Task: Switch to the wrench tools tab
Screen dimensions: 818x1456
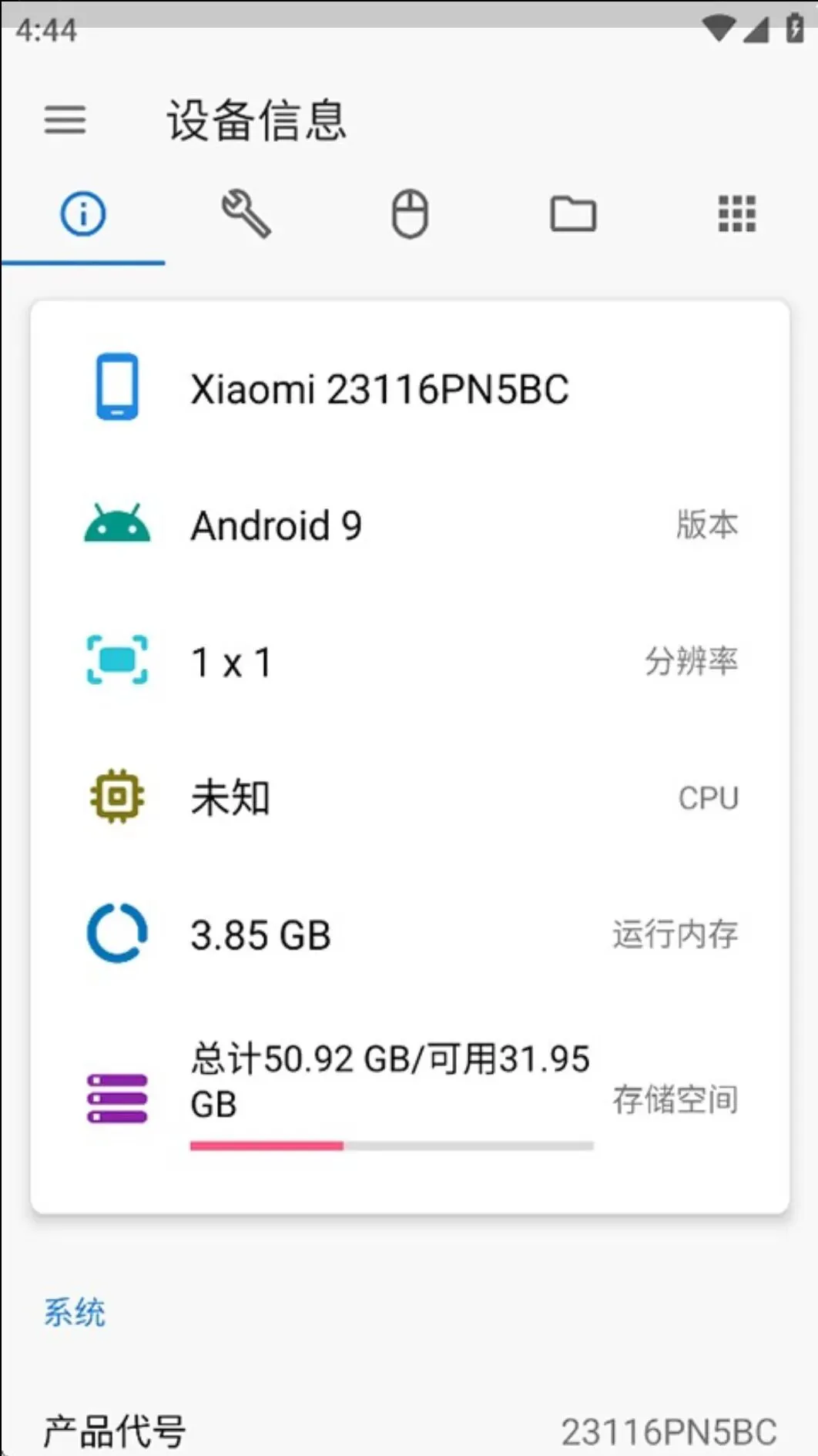Action: click(x=246, y=213)
